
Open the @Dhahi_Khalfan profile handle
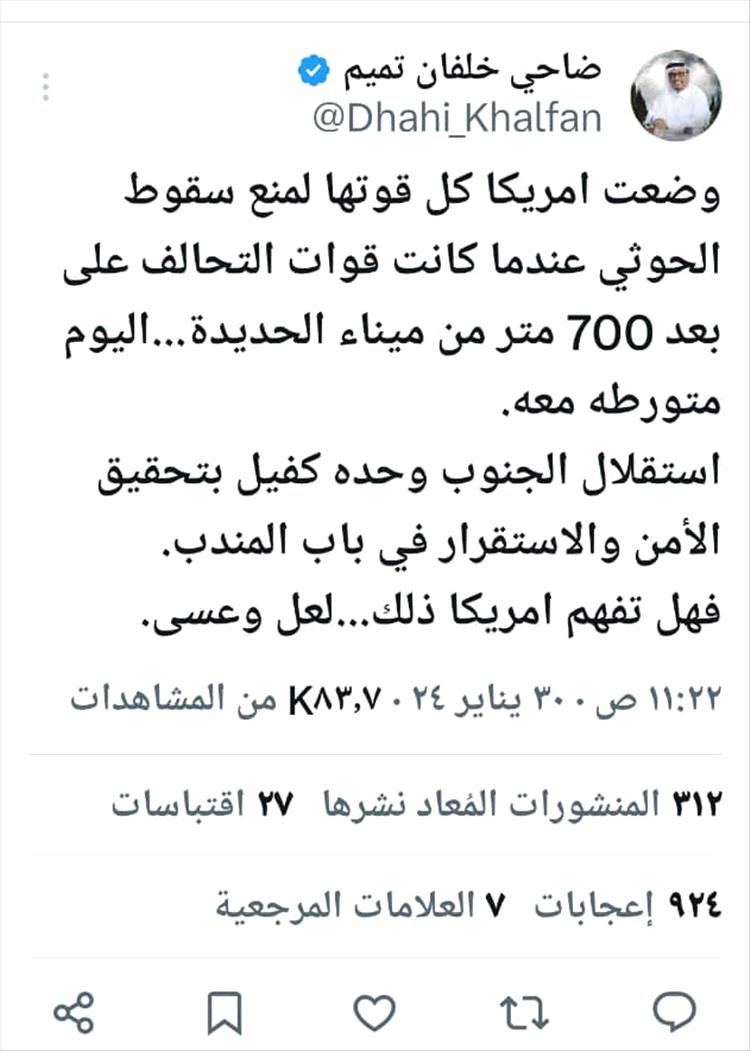click(x=457, y=118)
